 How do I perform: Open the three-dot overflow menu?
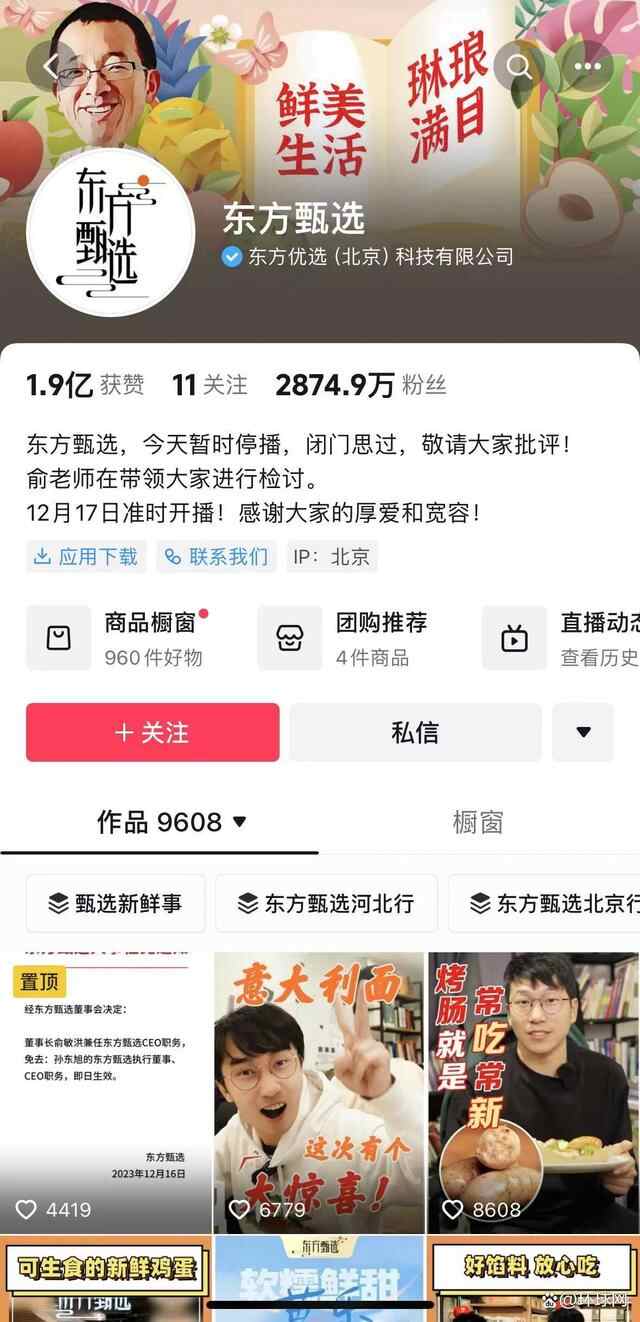pyautogui.click(x=590, y=66)
